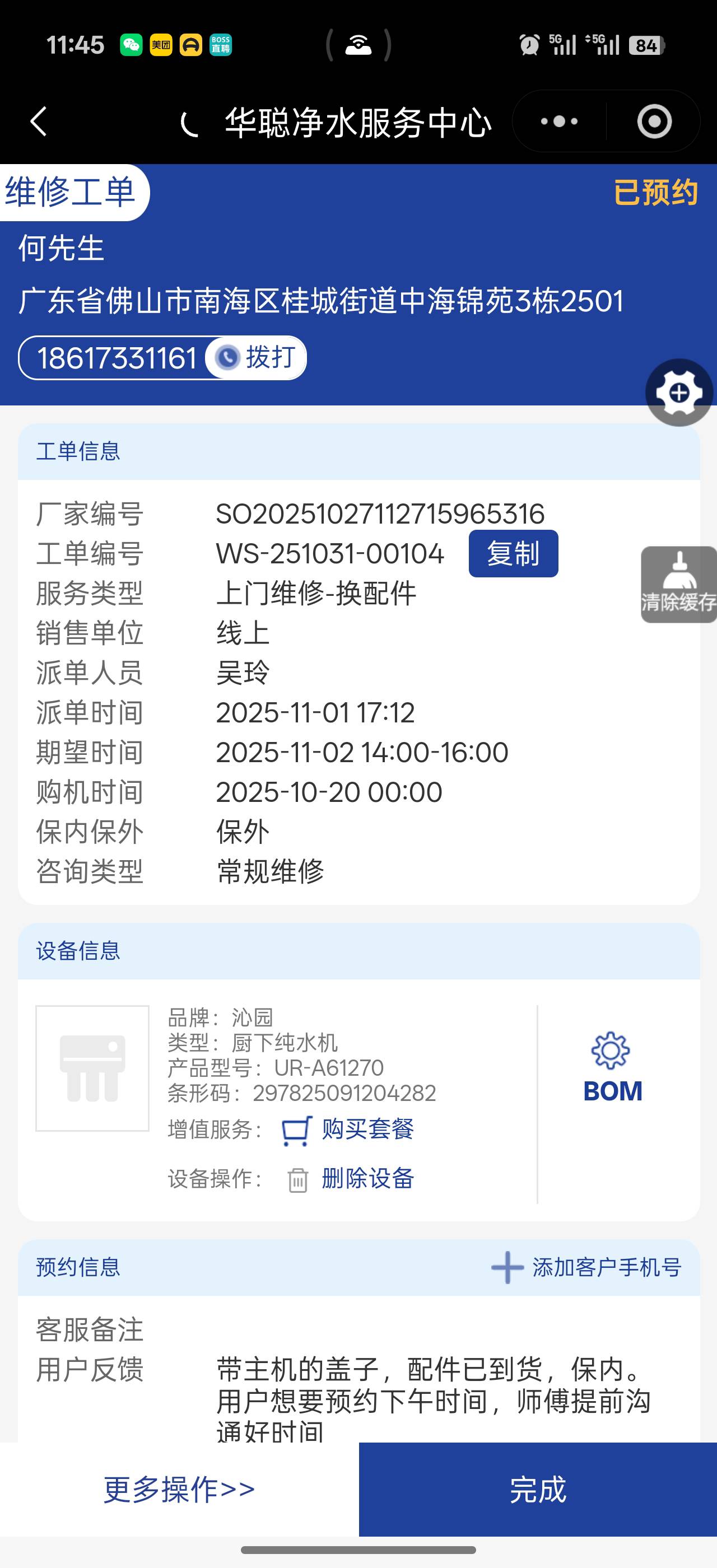Delete the device via 删除设备
717x1568 pixels.
click(x=367, y=1179)
